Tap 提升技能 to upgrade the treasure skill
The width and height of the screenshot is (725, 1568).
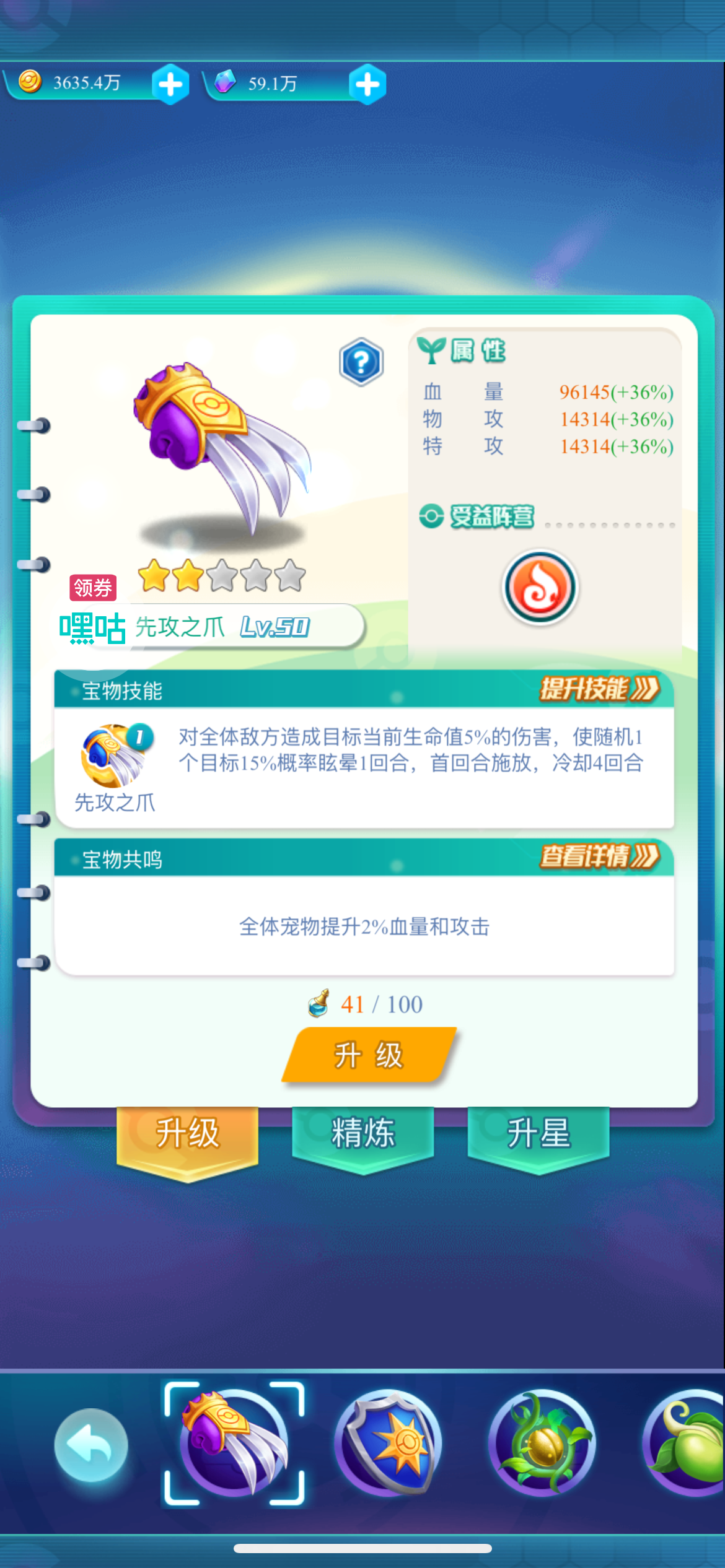[599, 689]
